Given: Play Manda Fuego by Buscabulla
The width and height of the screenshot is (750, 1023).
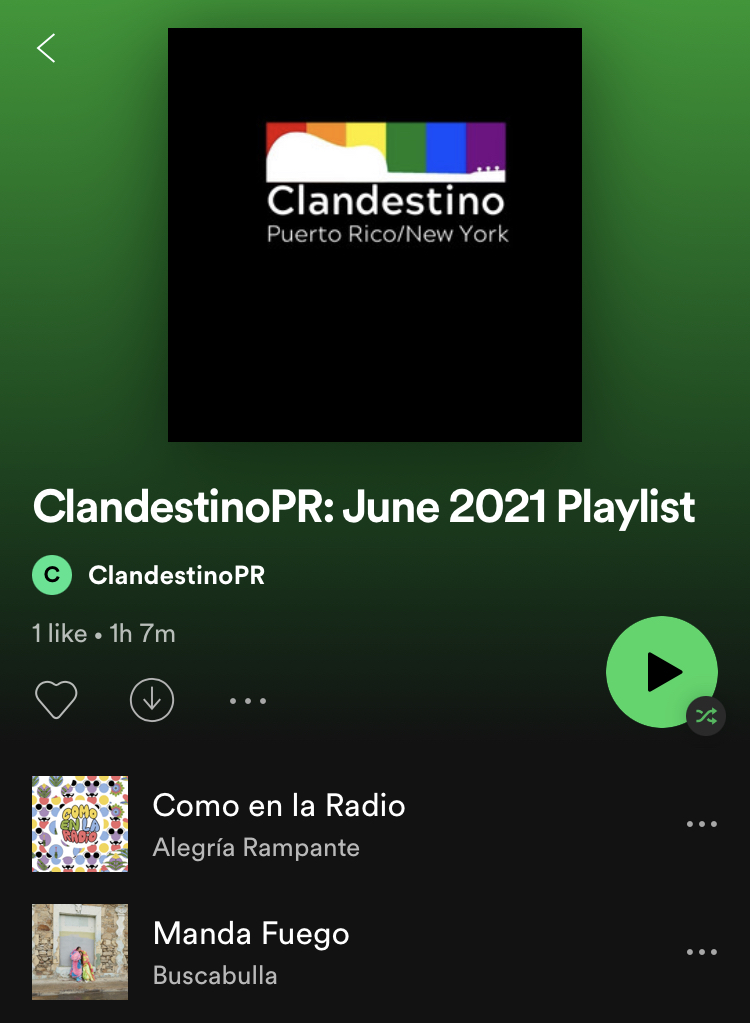Looking at the screenshot, I should (251, 952).
